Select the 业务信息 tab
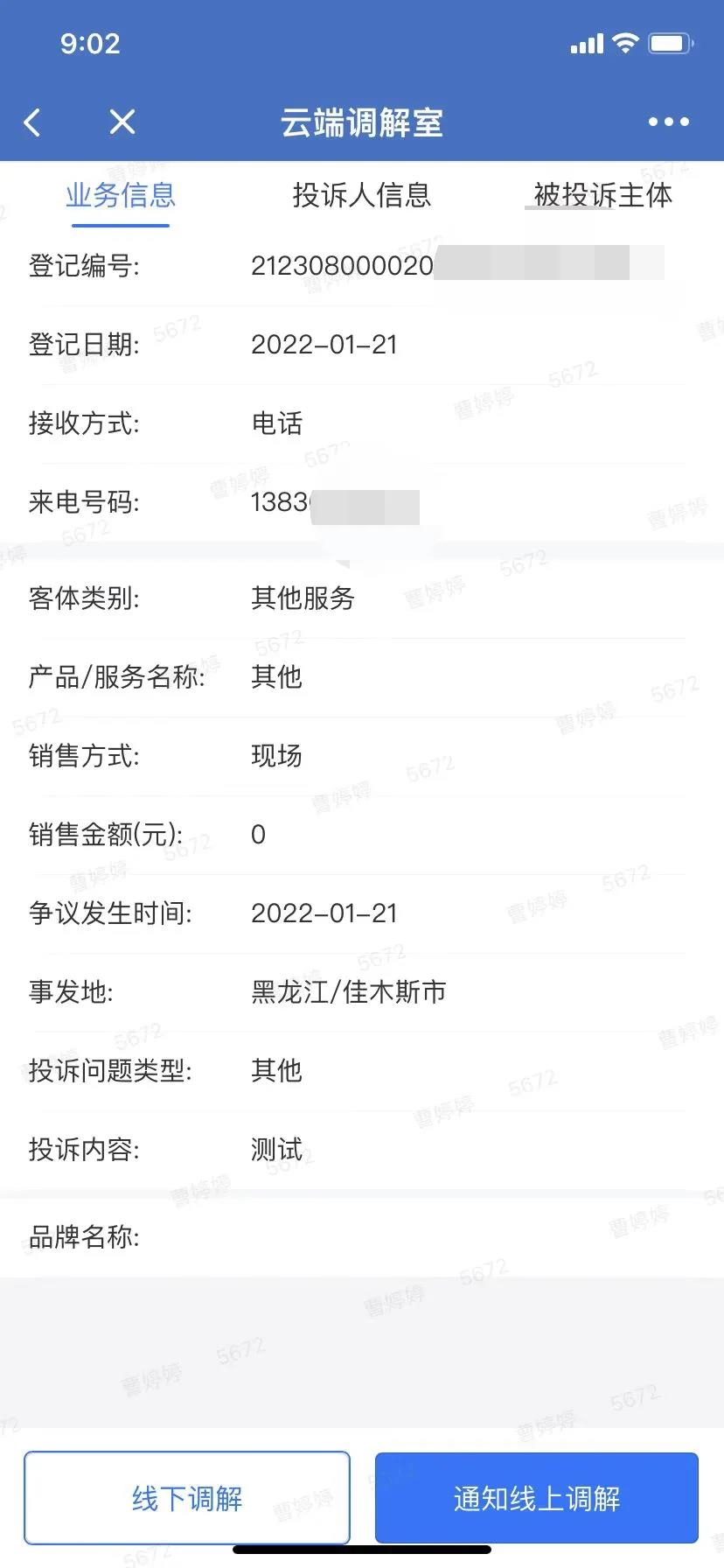The height and width of the screenshot is (1568, 724). coord(121,195)
